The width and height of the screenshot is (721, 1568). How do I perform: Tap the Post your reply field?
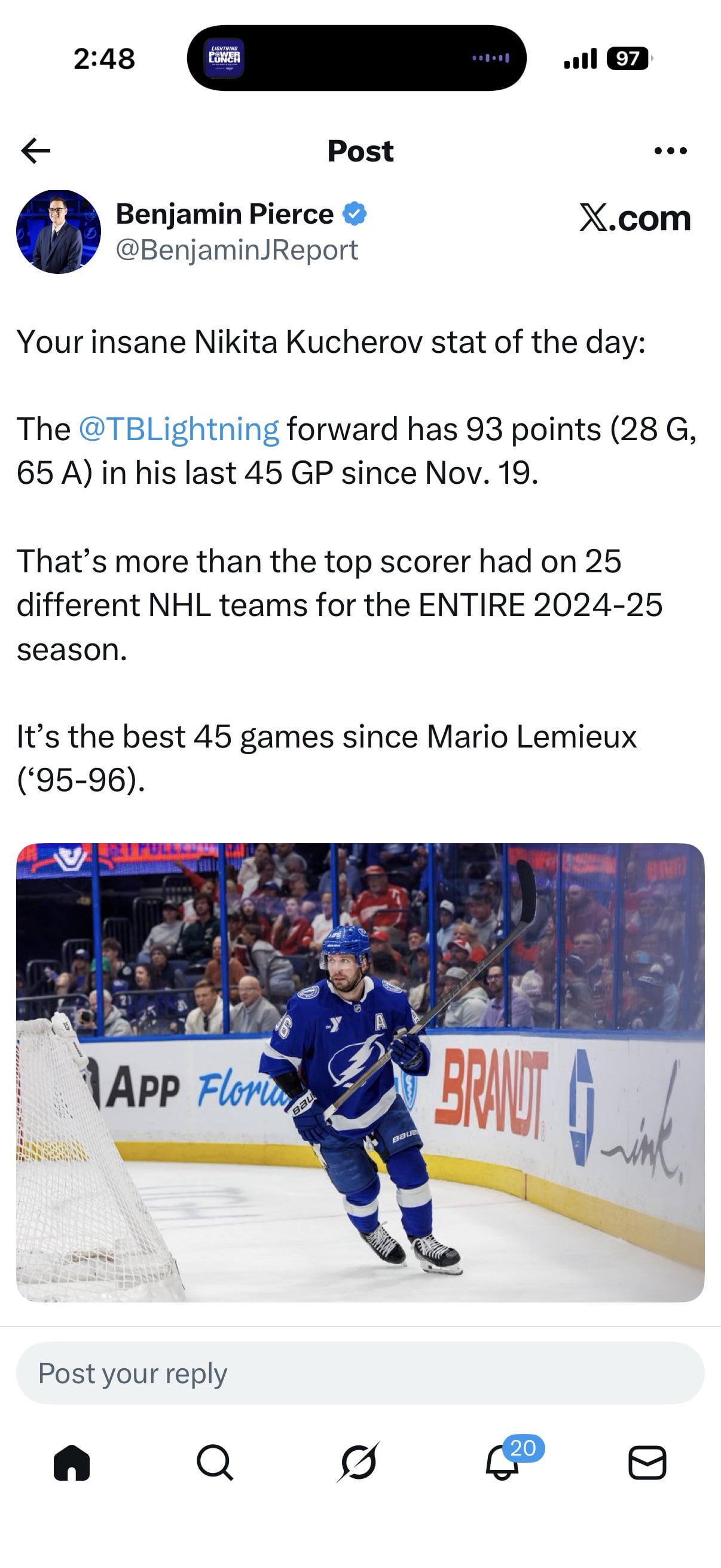360,1373
